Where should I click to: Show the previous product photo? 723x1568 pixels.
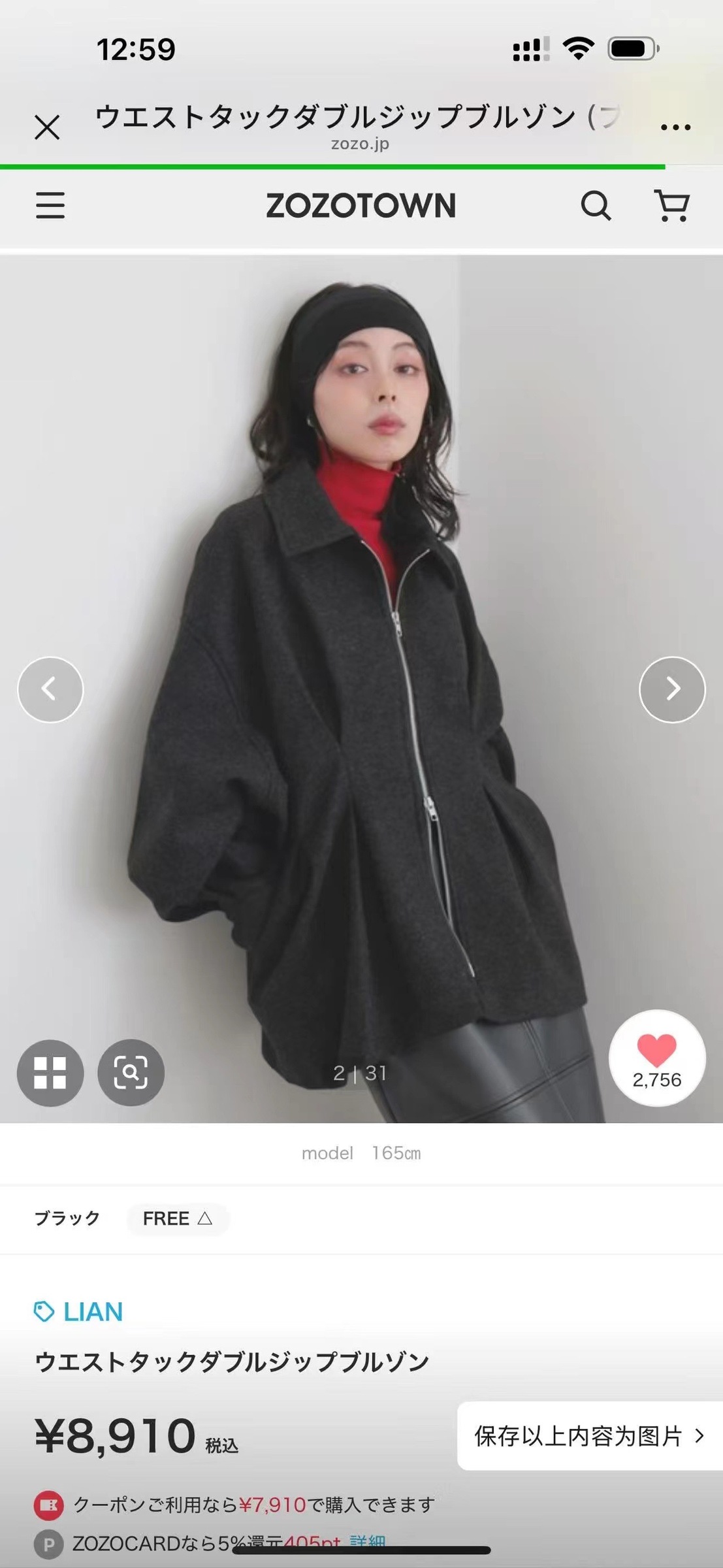coord(50,689)
